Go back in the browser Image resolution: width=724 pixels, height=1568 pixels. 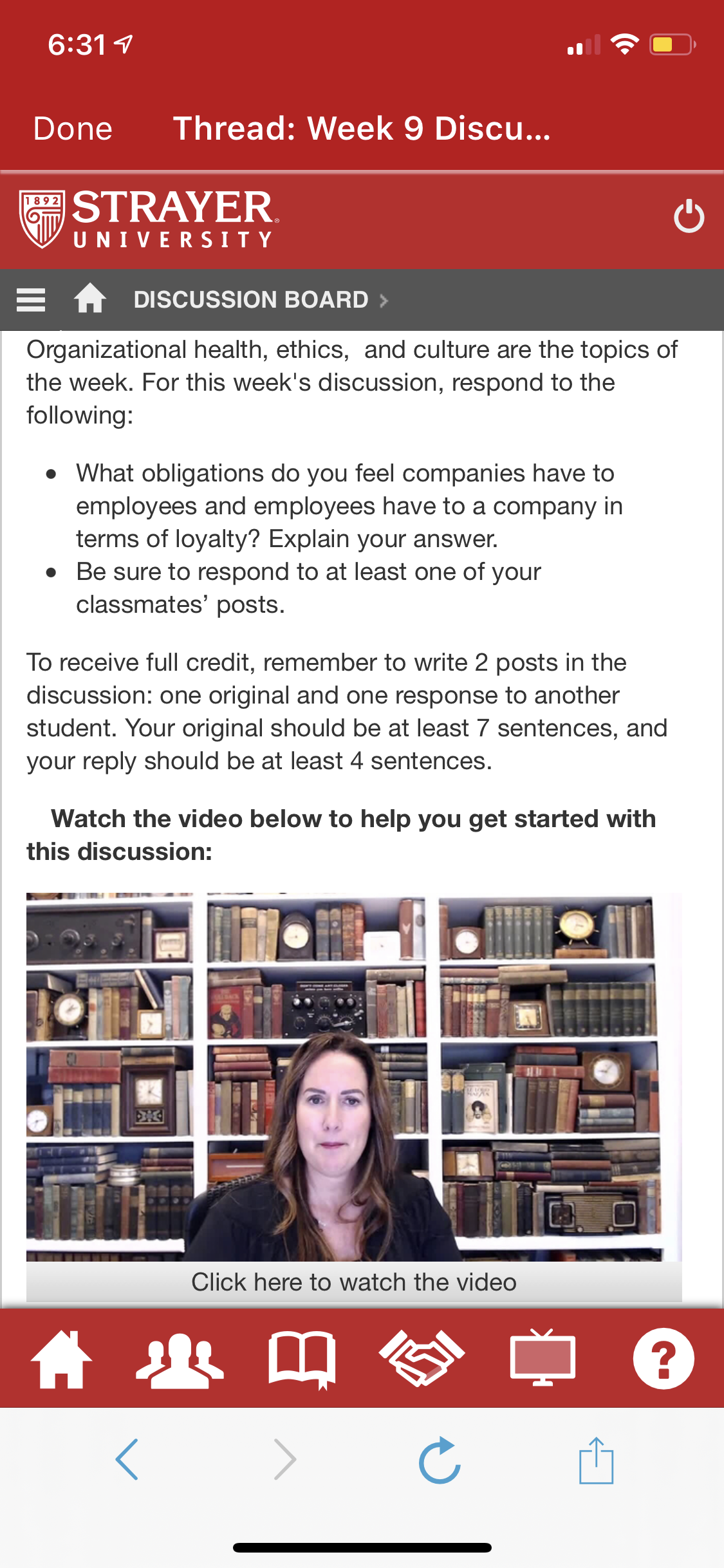point(127,1459)
